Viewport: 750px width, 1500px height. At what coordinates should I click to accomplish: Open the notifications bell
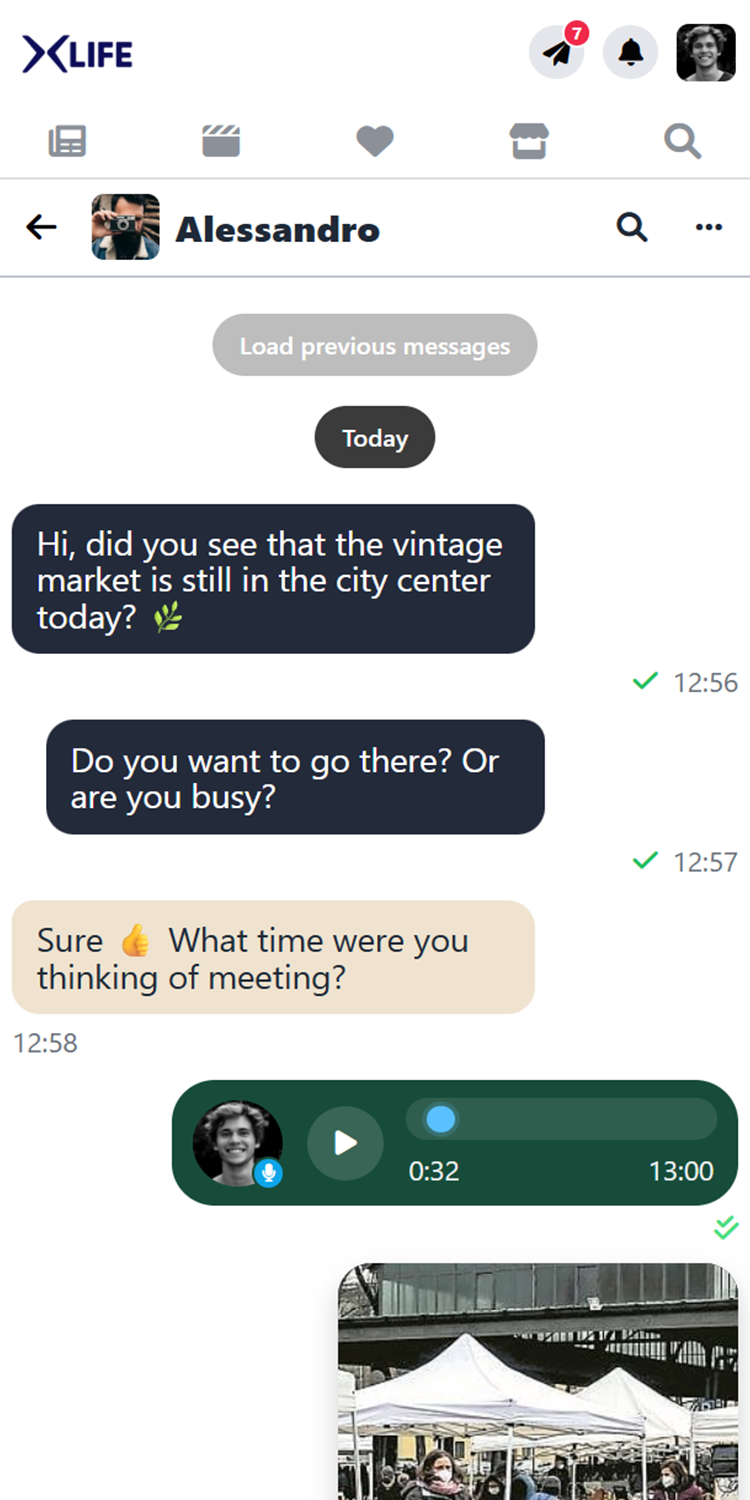pos(630,52)
